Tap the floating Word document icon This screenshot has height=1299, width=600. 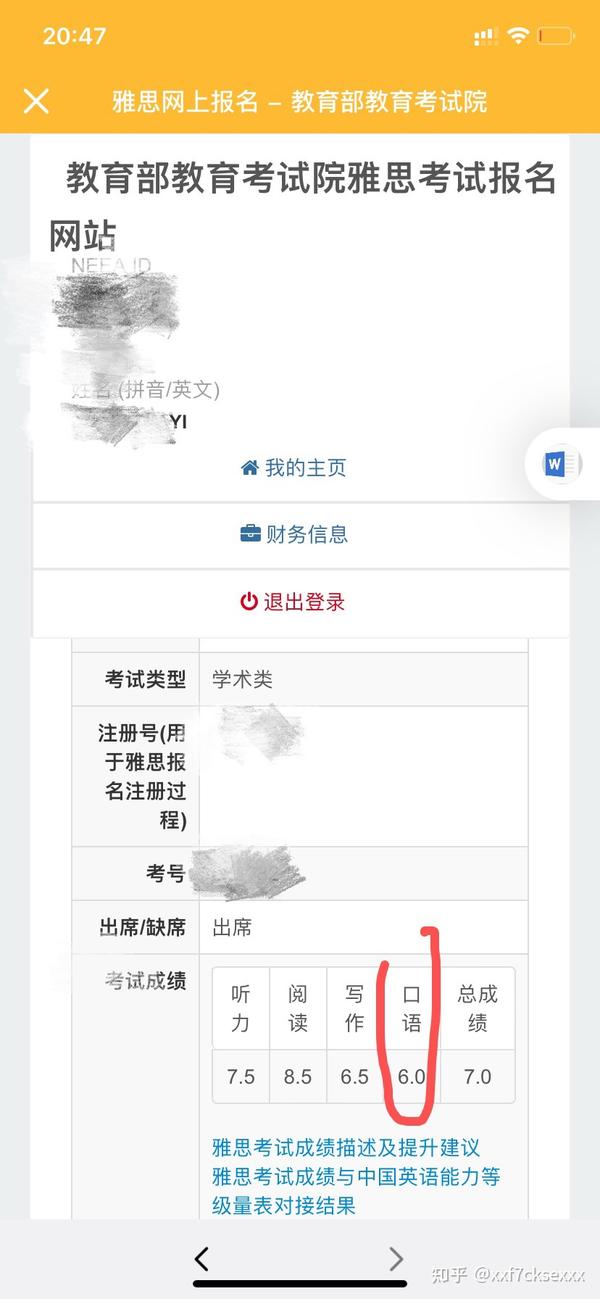[560, 464]
